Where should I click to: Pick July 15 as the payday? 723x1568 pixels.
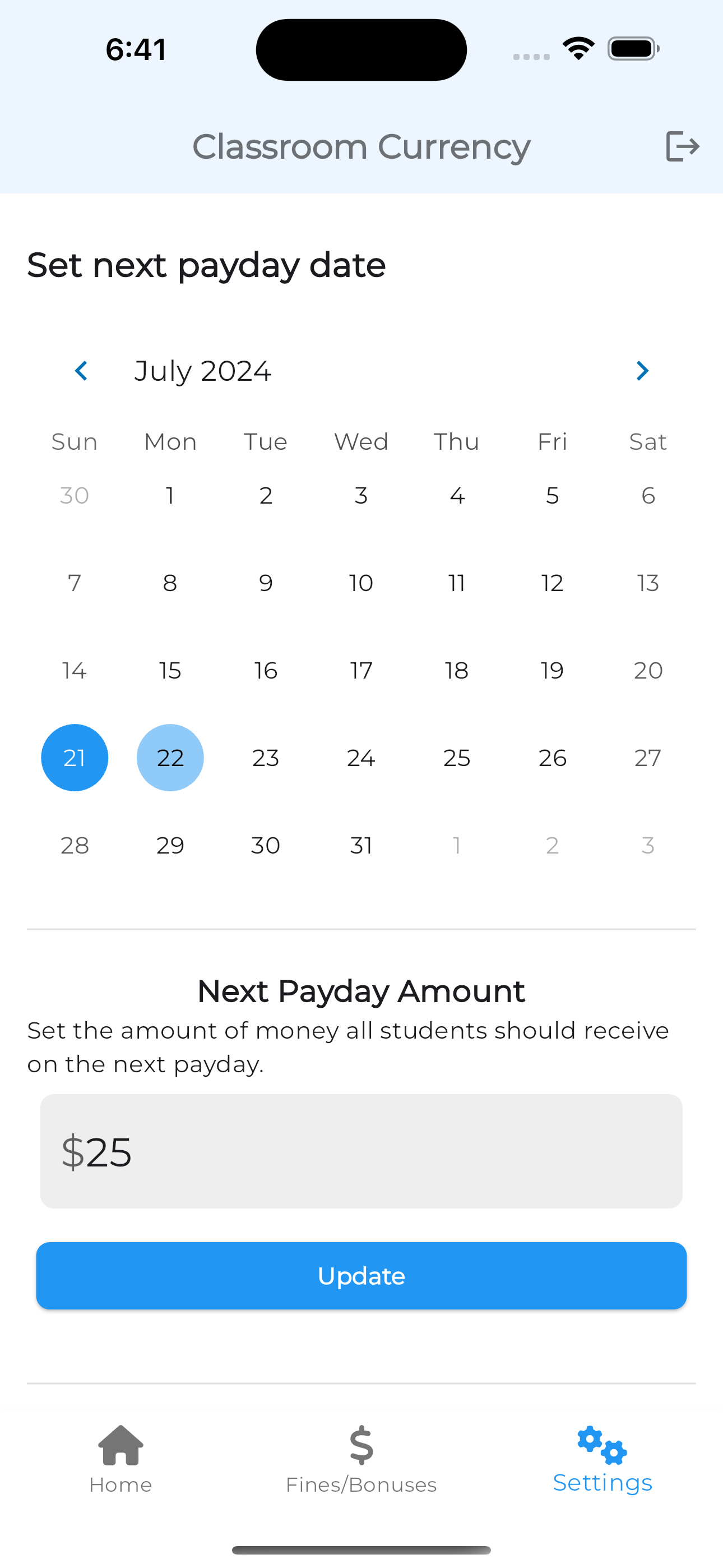coord(170,670)
